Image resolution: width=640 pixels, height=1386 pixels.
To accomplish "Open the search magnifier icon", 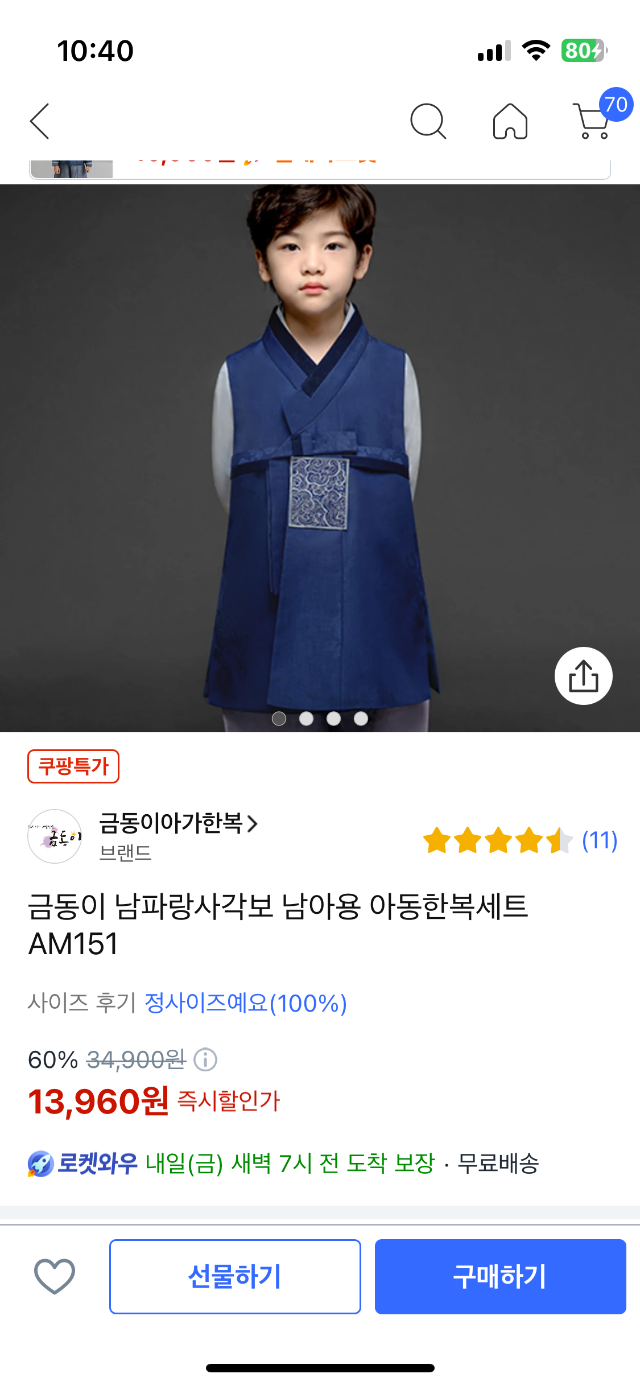I will [428, 121].
